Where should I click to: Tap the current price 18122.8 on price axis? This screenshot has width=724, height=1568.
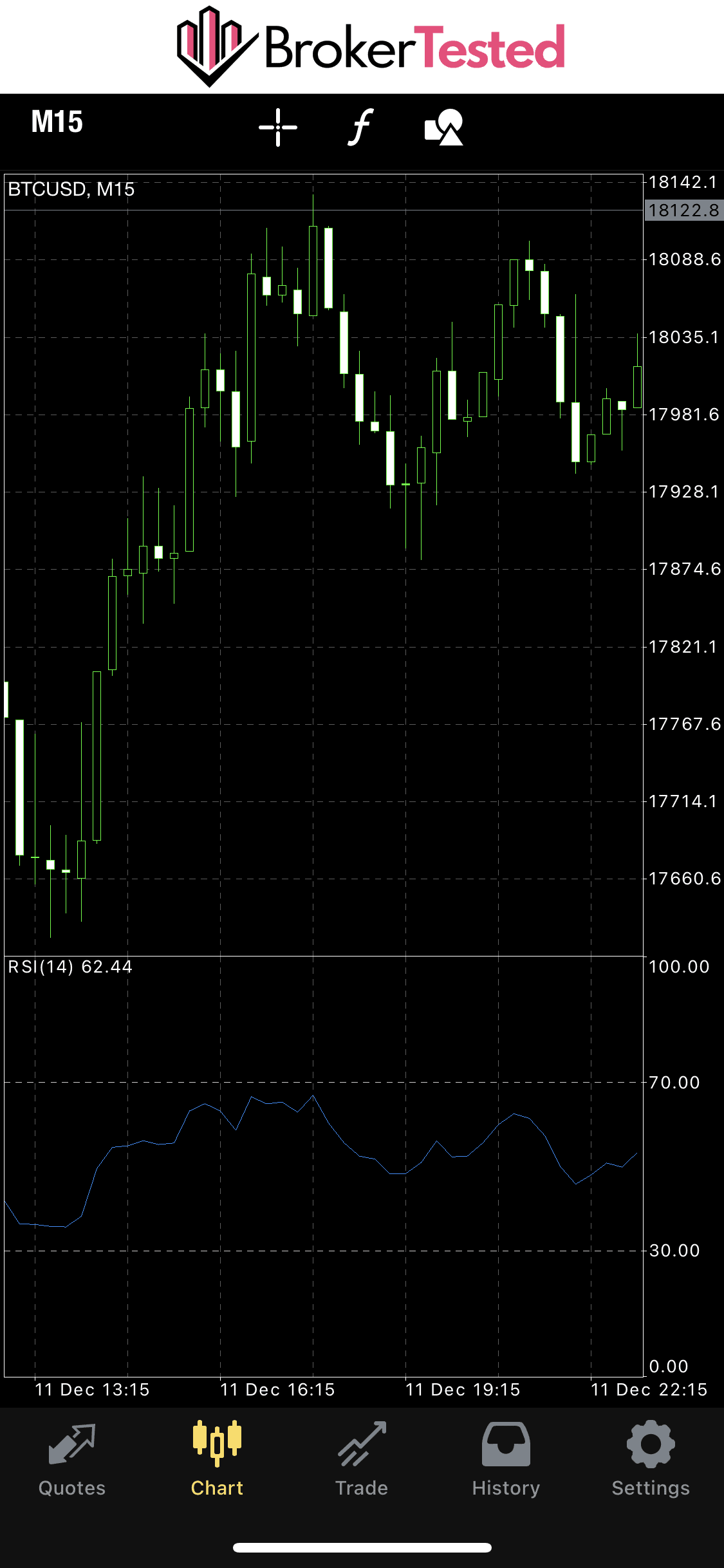pos(683,209)
